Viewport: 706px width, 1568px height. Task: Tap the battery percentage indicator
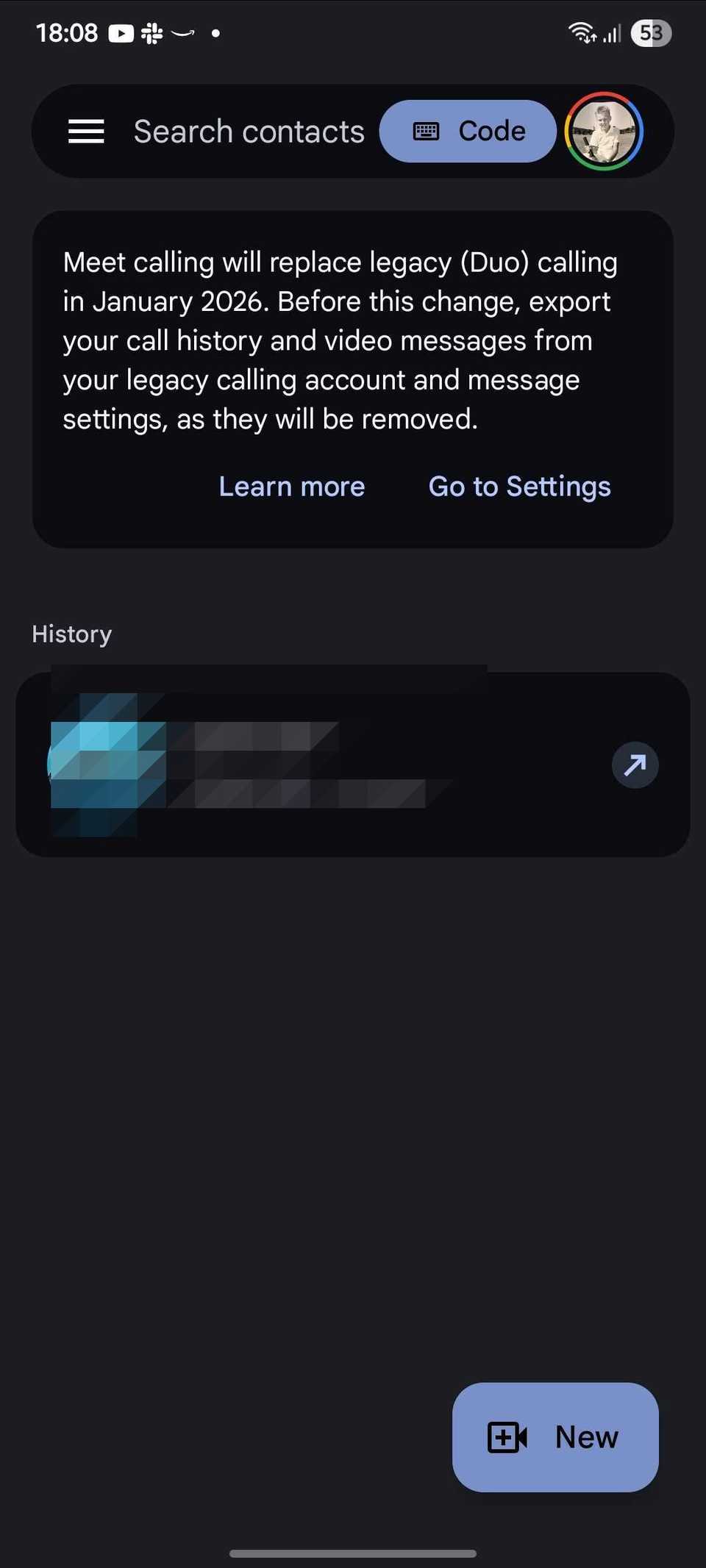[x=651, y=32]
